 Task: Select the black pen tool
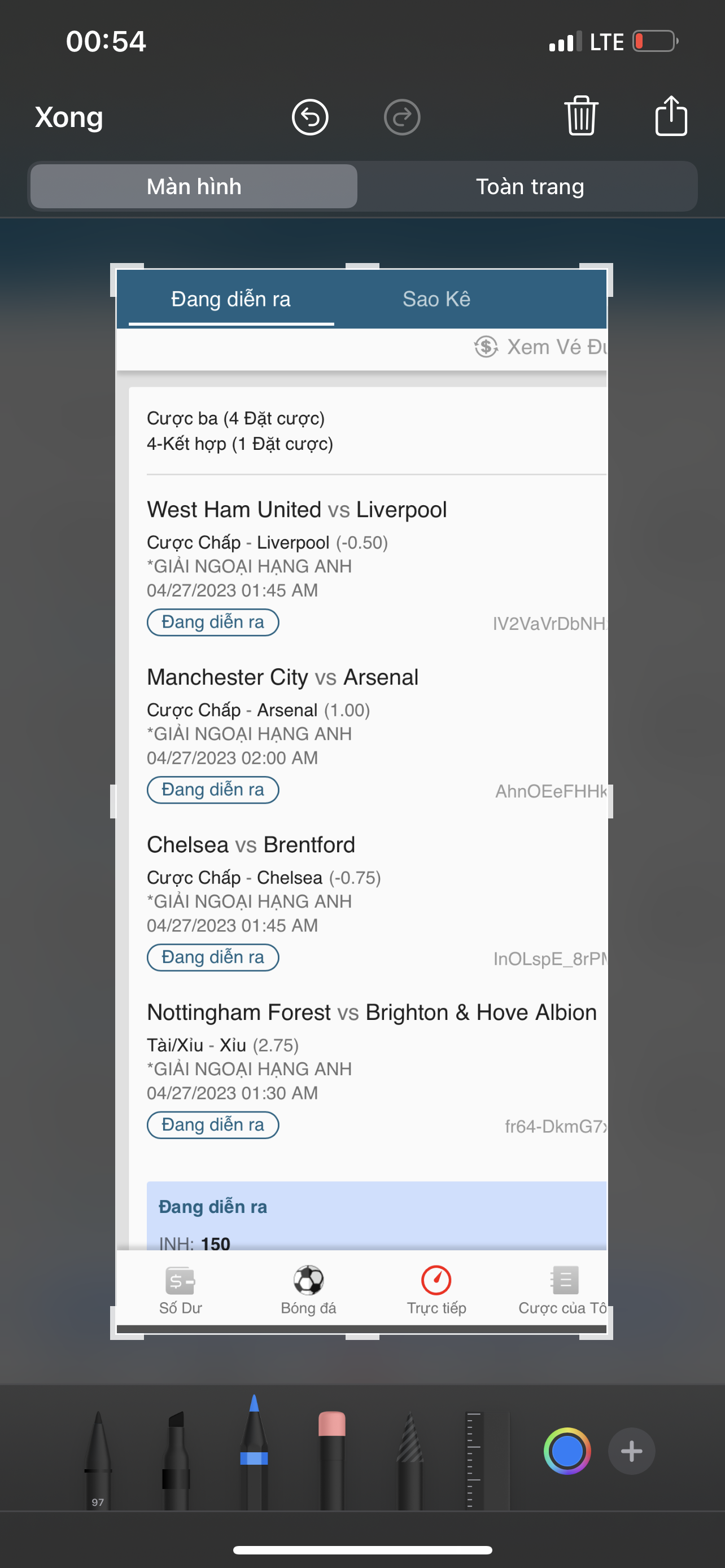pos(98,1461)
